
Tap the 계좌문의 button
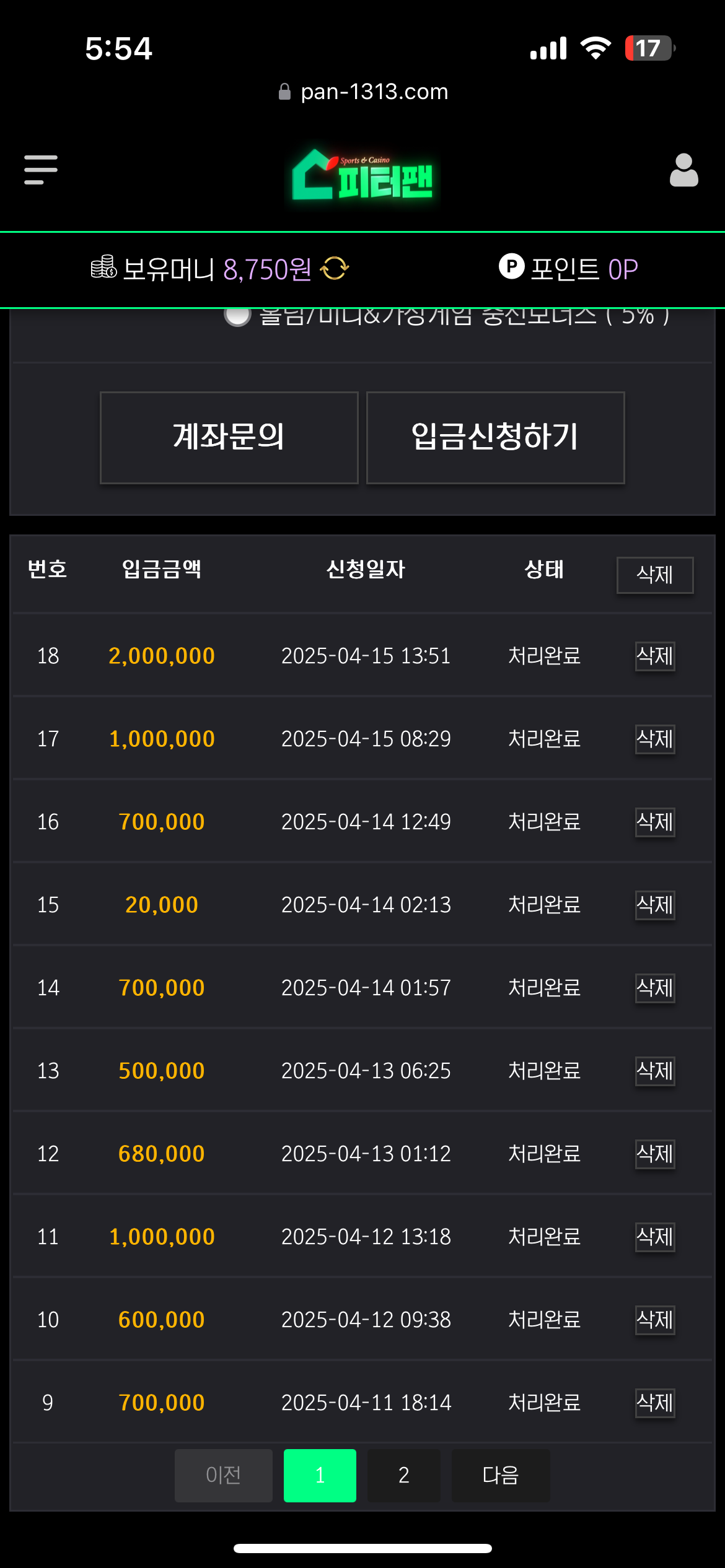(229, 437)
